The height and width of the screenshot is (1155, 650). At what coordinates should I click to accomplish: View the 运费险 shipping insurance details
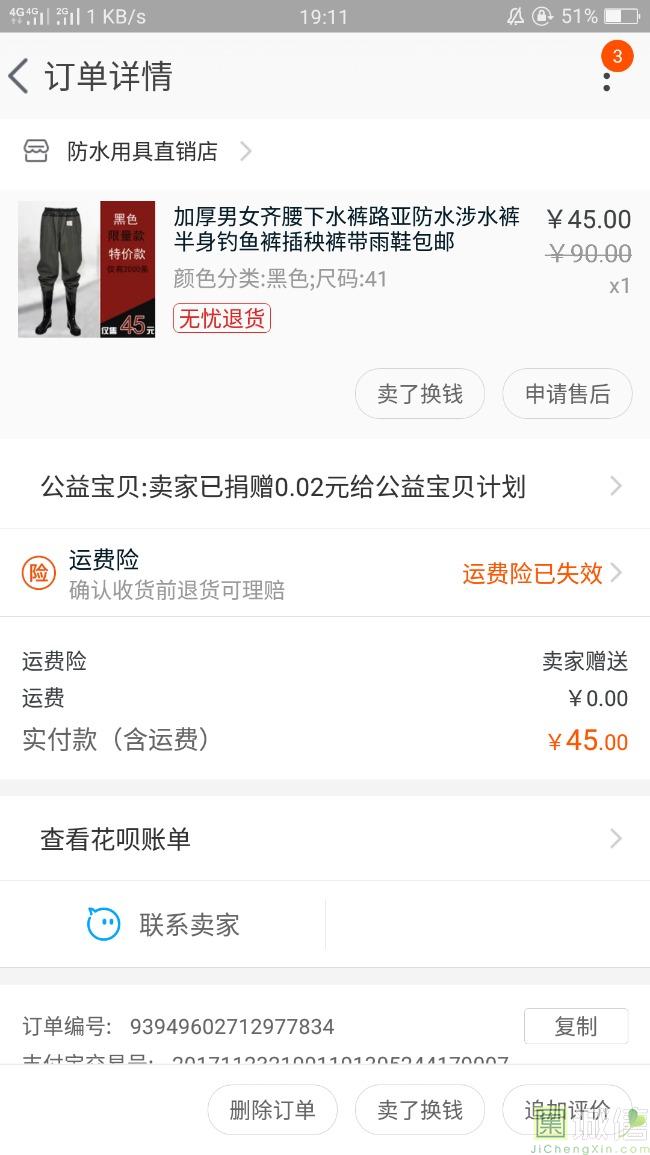tap(325, 573)
